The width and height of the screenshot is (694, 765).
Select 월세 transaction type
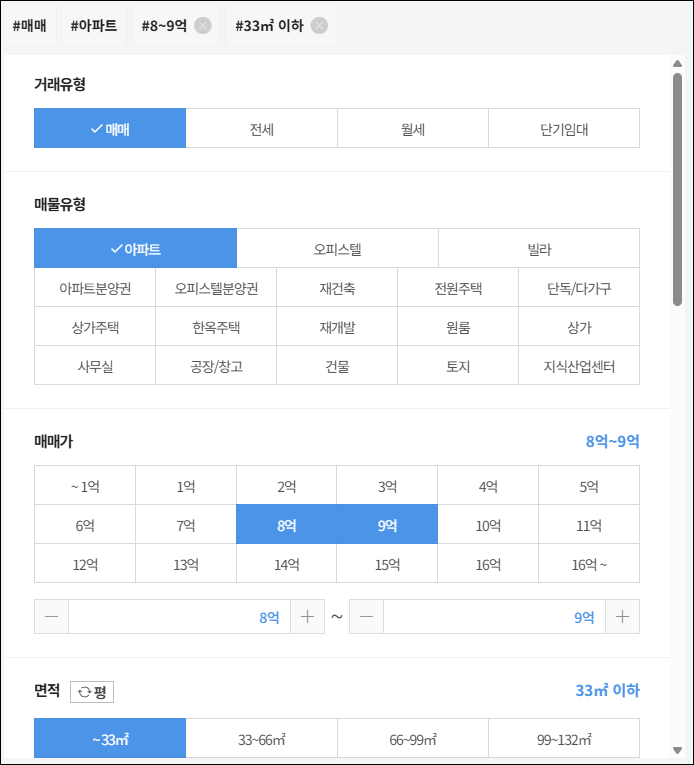[412, 129]
